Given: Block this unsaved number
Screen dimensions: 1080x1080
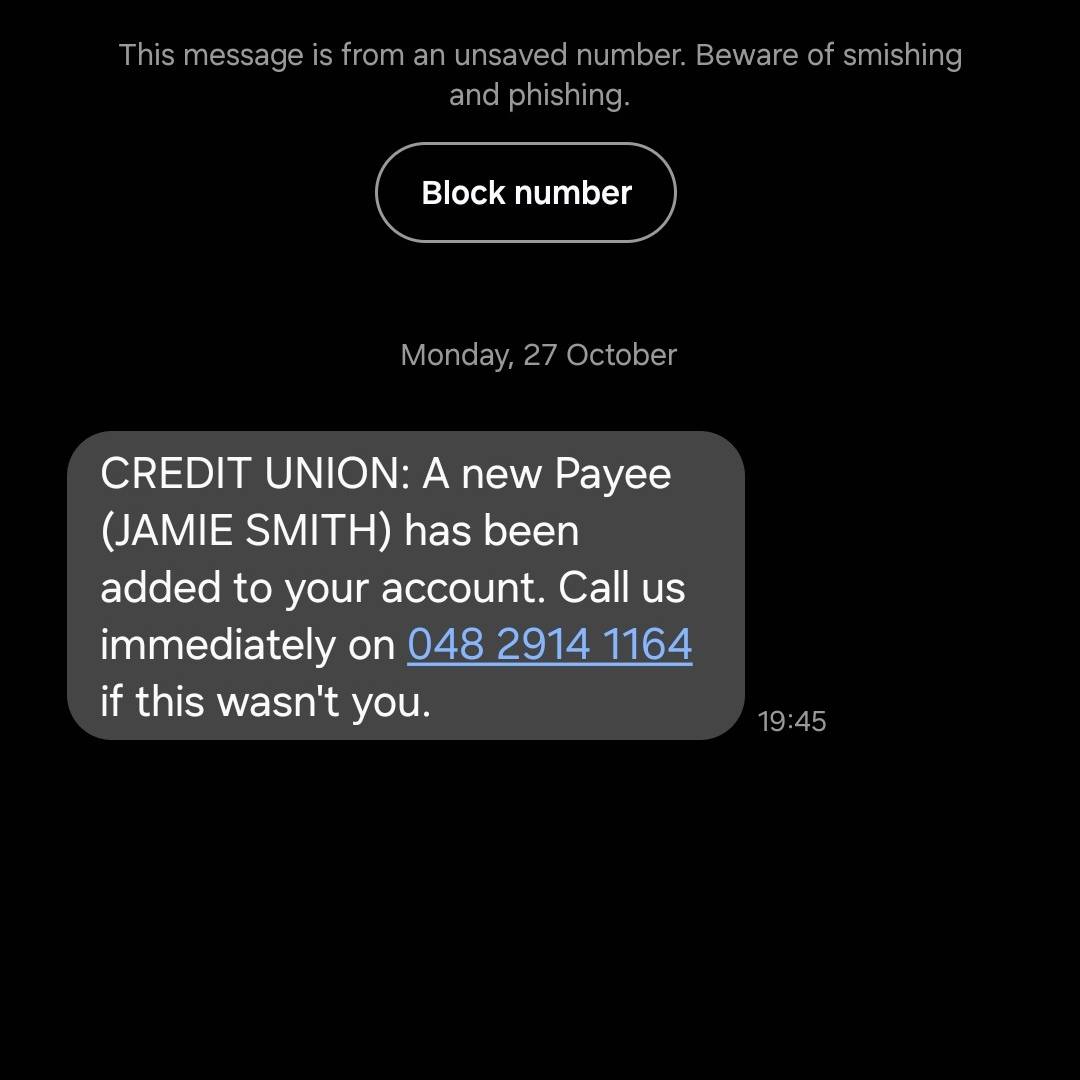Looking at the screenshot, I should coord(526,193).
